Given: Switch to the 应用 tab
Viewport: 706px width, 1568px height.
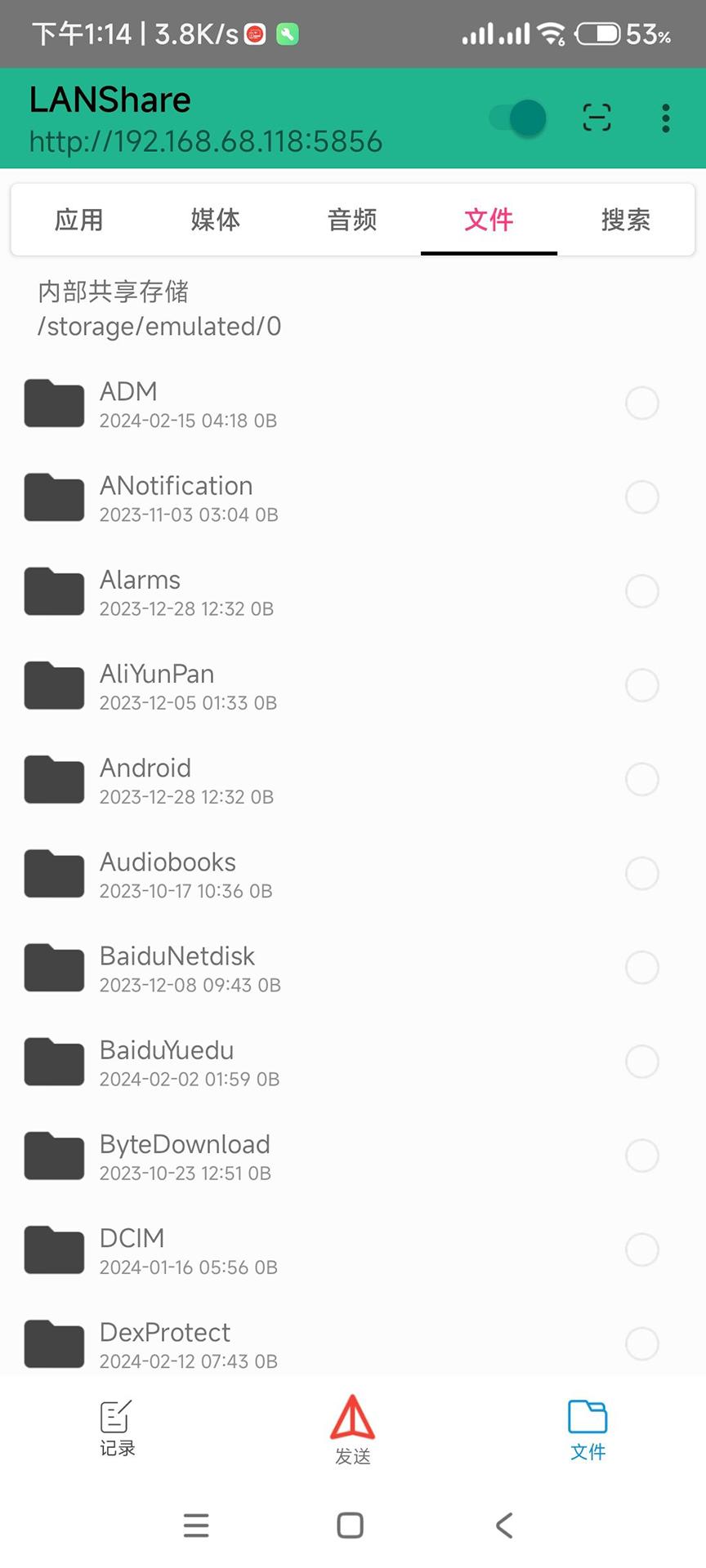Looking at the screenshot, I should [x=79, y=220].
